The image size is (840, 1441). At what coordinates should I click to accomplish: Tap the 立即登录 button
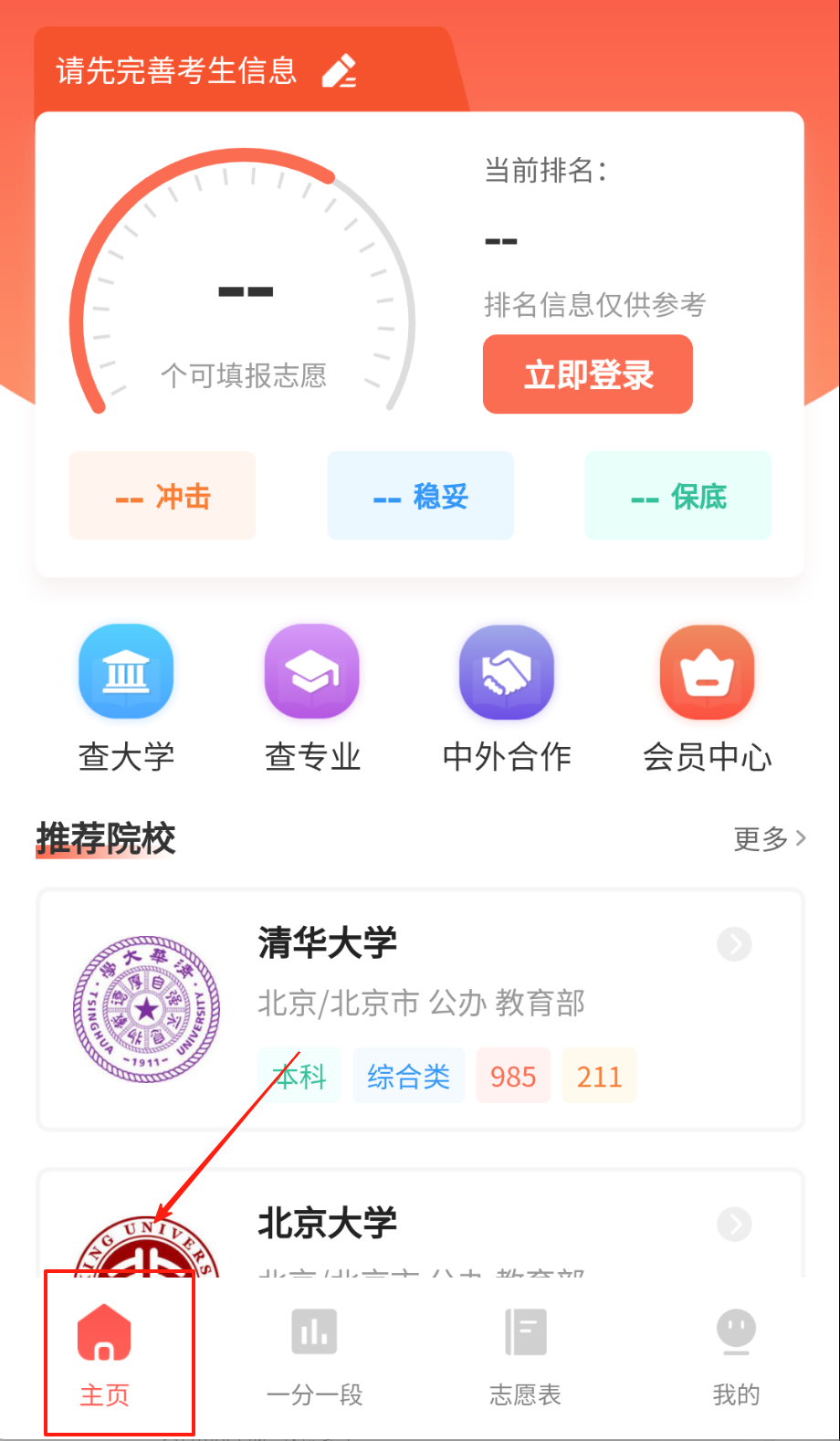pos(587,374)
